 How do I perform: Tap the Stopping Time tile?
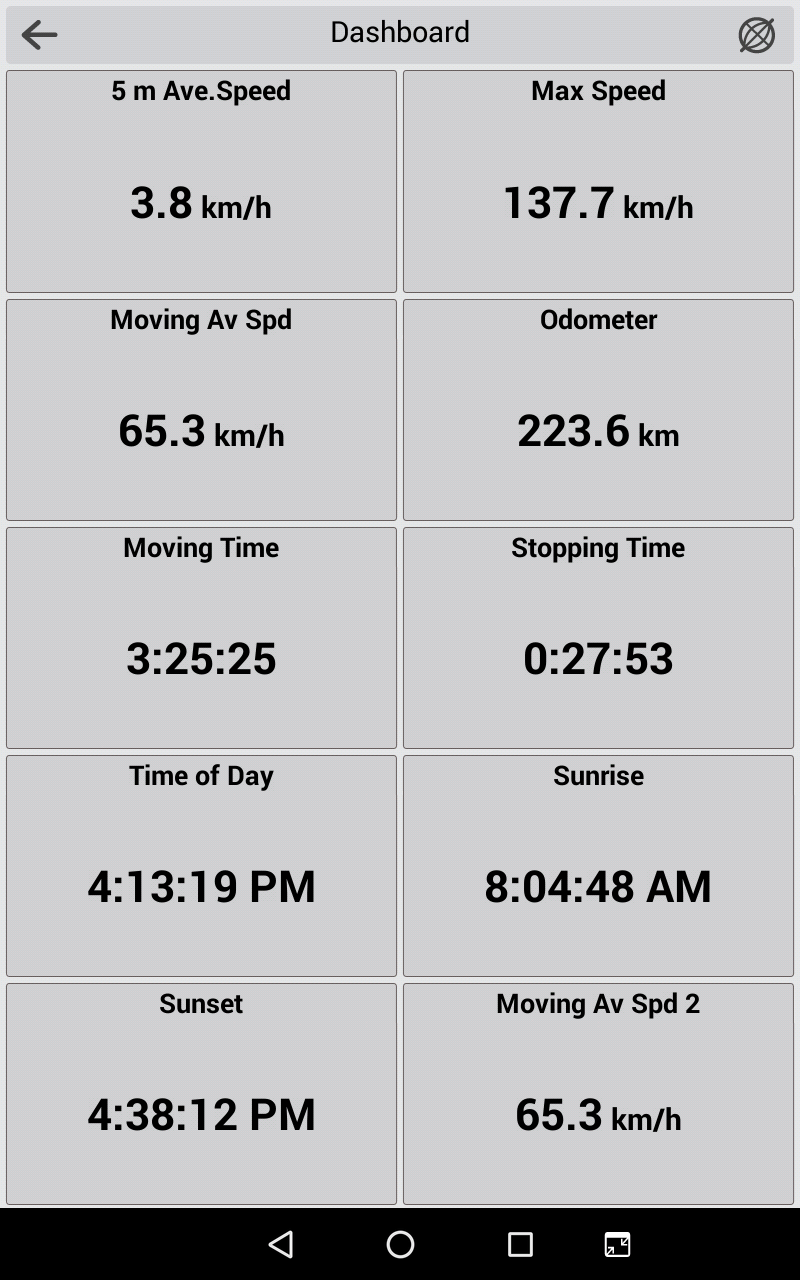(x=598, y=638)
